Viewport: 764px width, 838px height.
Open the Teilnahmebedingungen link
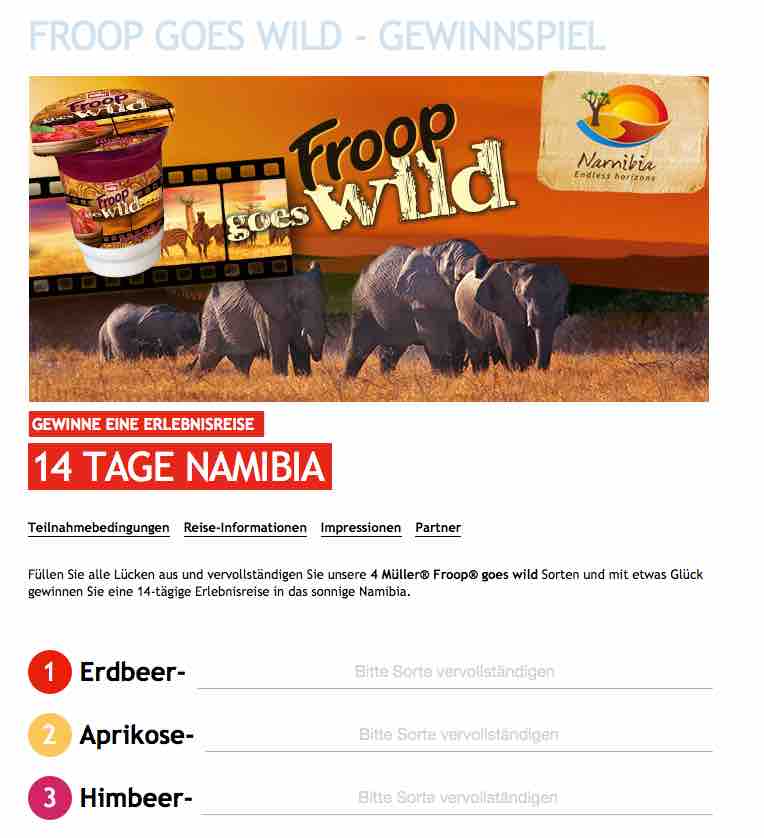98,528
